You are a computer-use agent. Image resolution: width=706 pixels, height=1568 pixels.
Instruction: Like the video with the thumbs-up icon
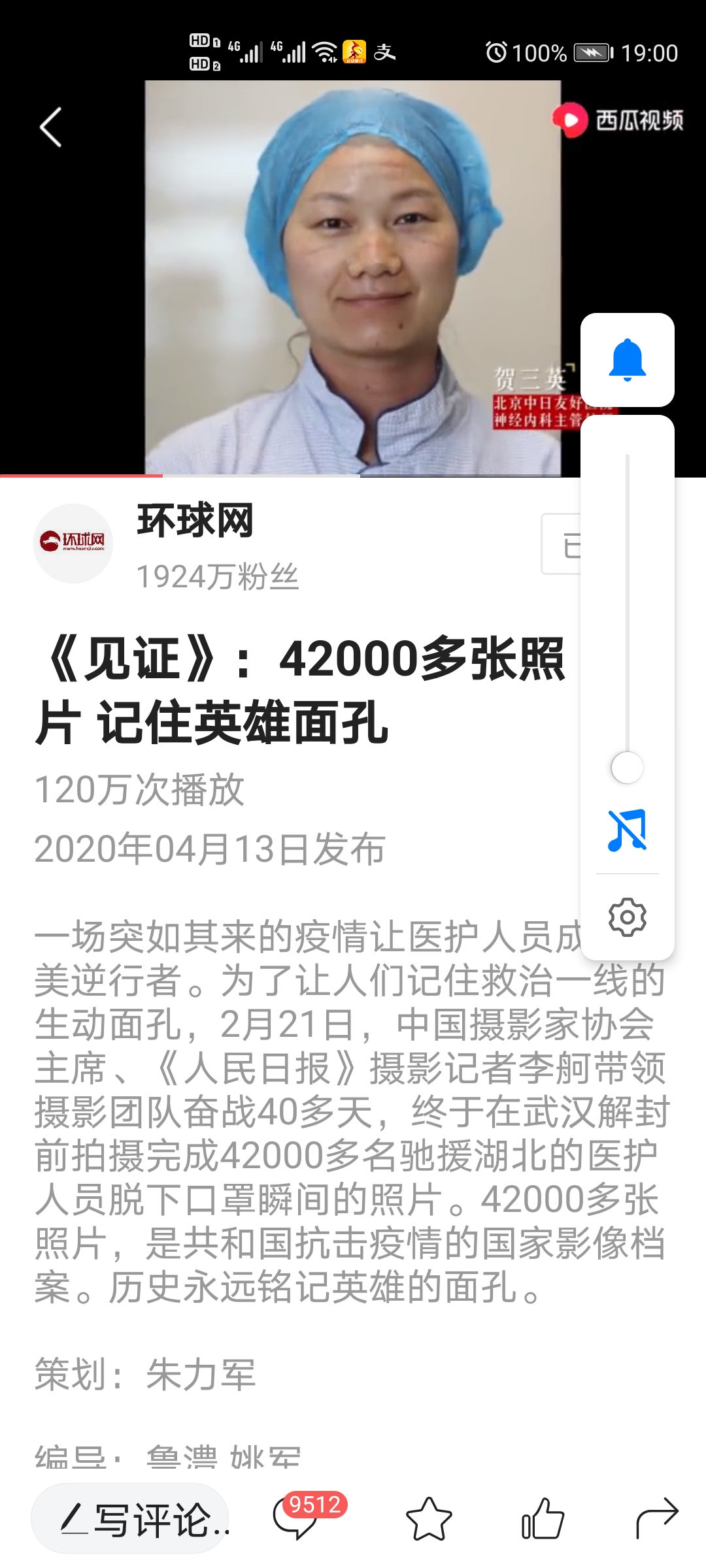pos(543,1518)
